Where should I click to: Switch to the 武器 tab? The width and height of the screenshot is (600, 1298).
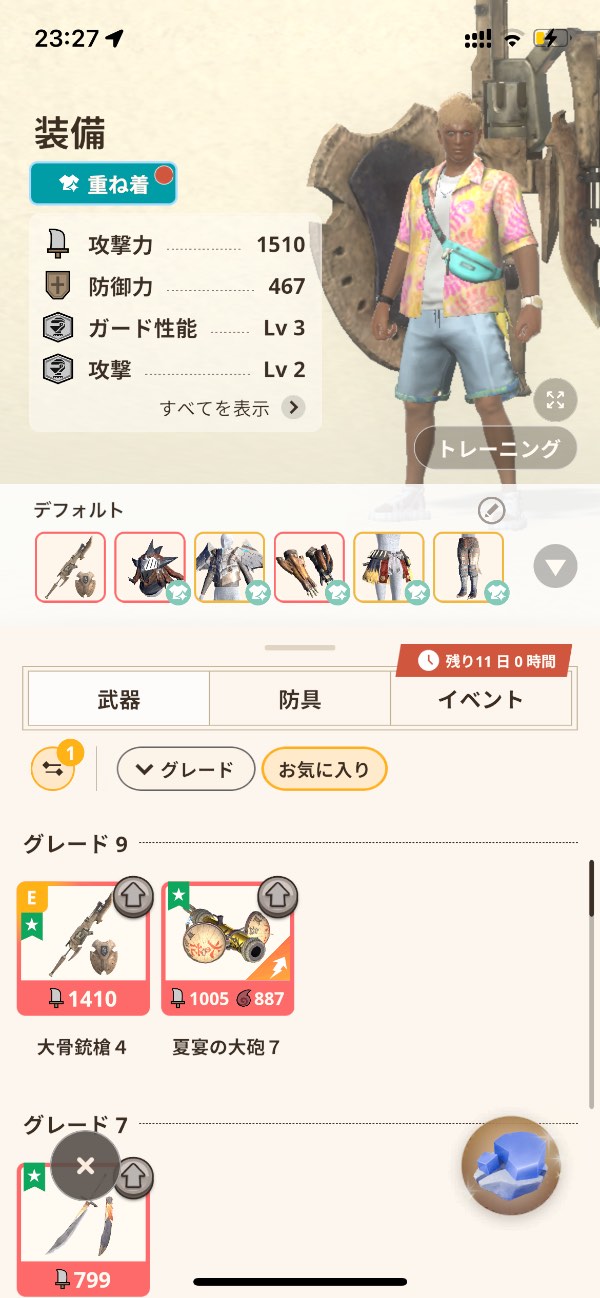118,699
